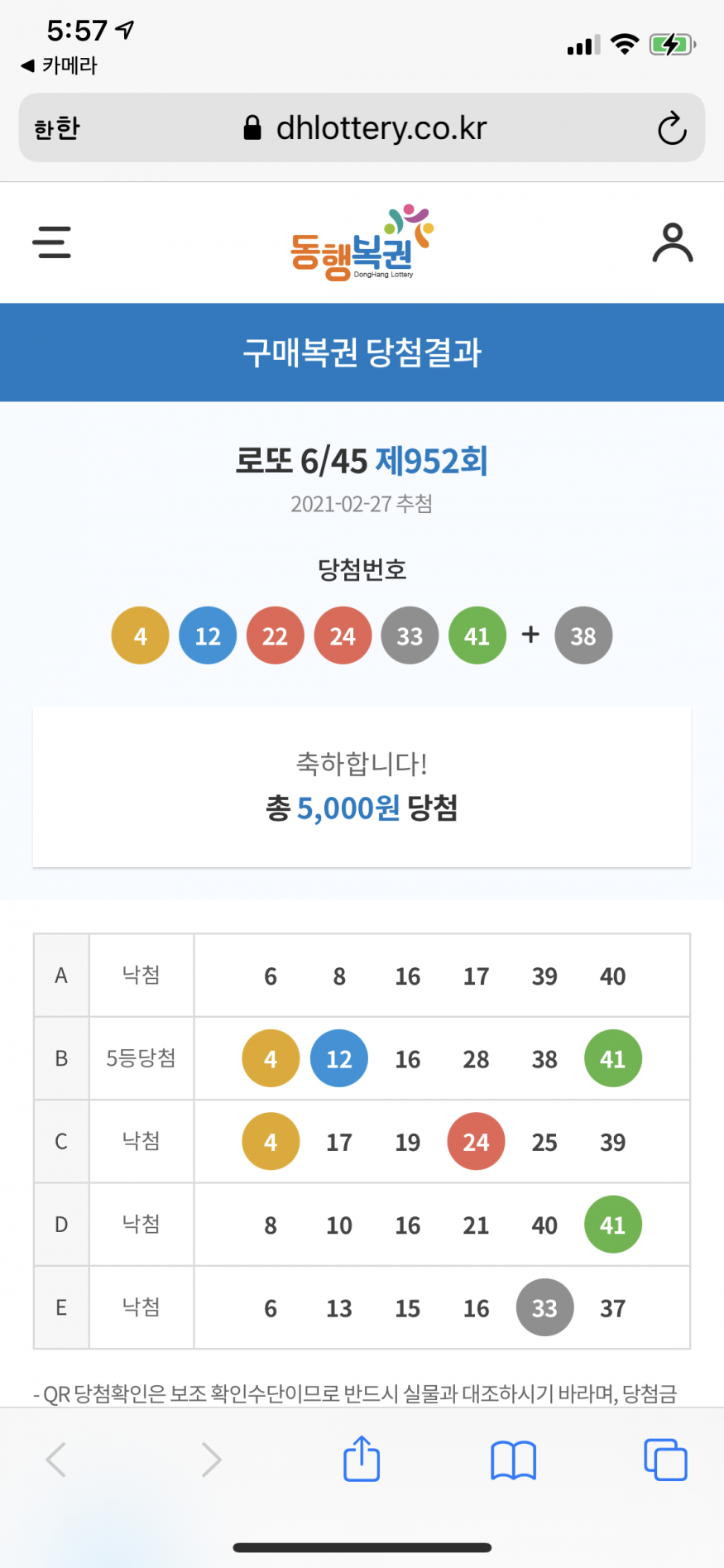
Task: Share this page from Safari toolbar
Action: click(x=362, y=1459)
